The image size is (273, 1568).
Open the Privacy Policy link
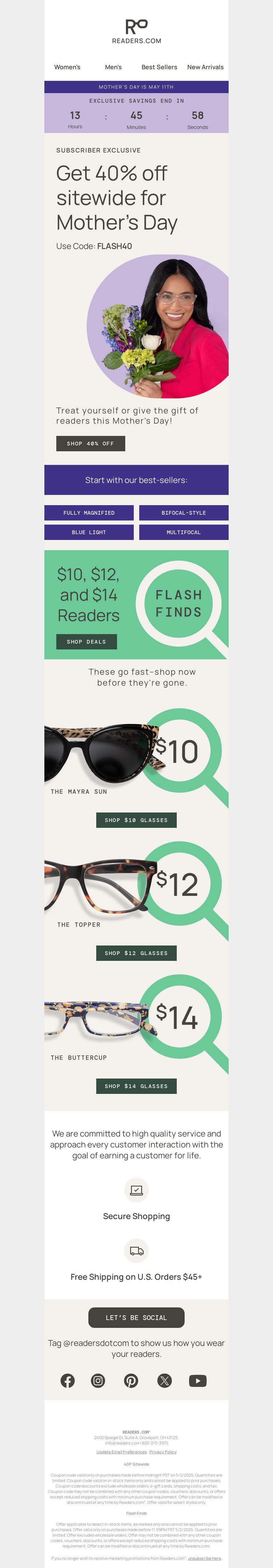pos(163,1452)
